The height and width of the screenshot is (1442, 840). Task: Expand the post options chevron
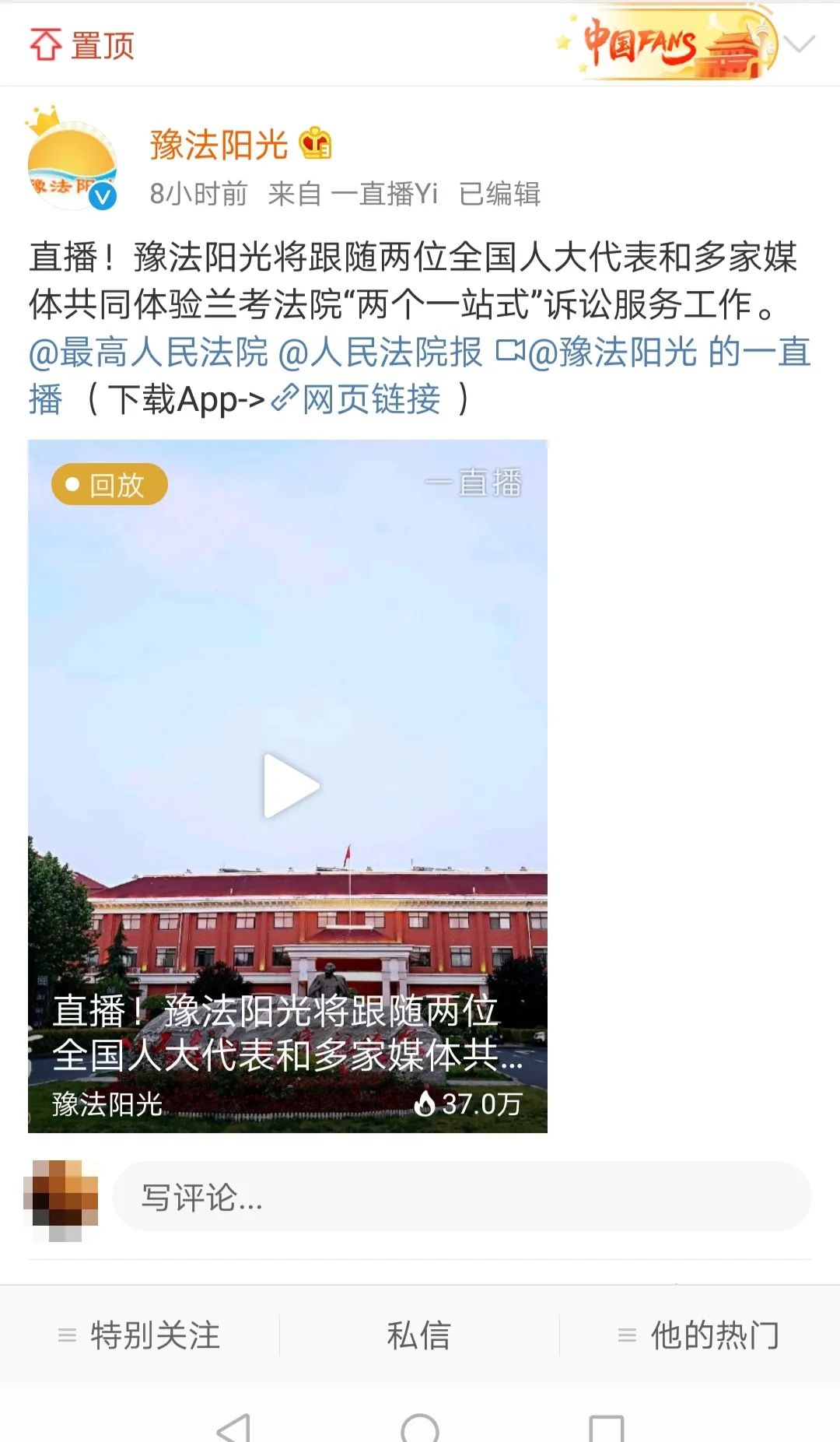pyautogui.click(x=800, y=44)
